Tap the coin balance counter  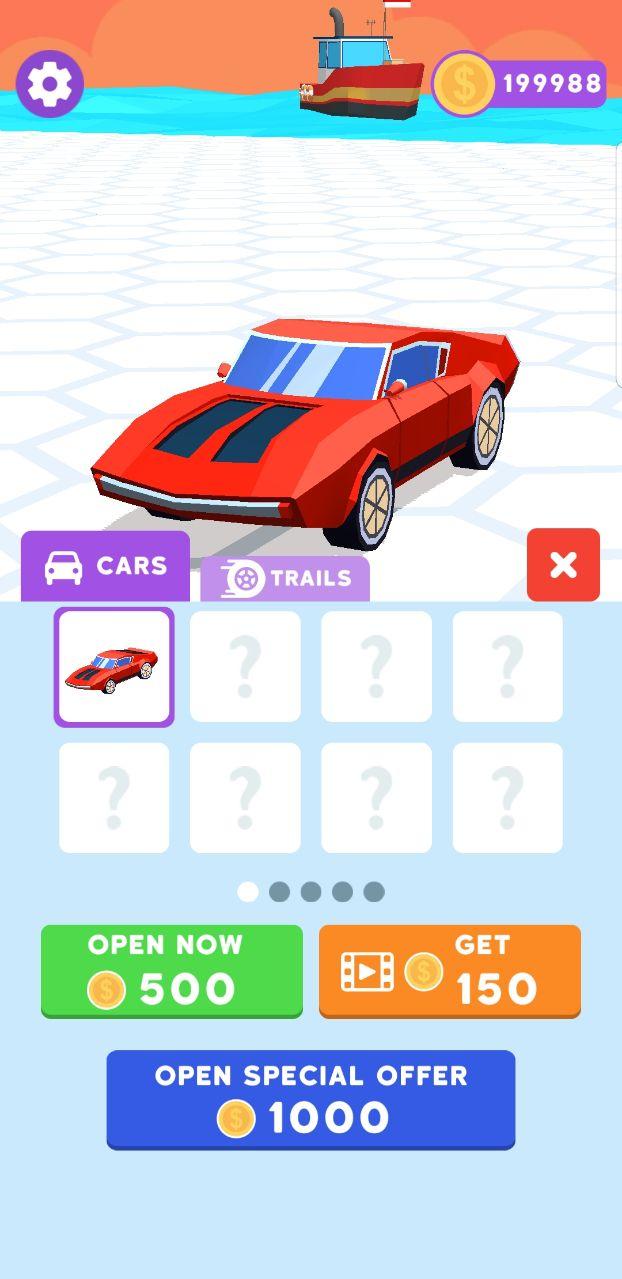click(520, 84)
